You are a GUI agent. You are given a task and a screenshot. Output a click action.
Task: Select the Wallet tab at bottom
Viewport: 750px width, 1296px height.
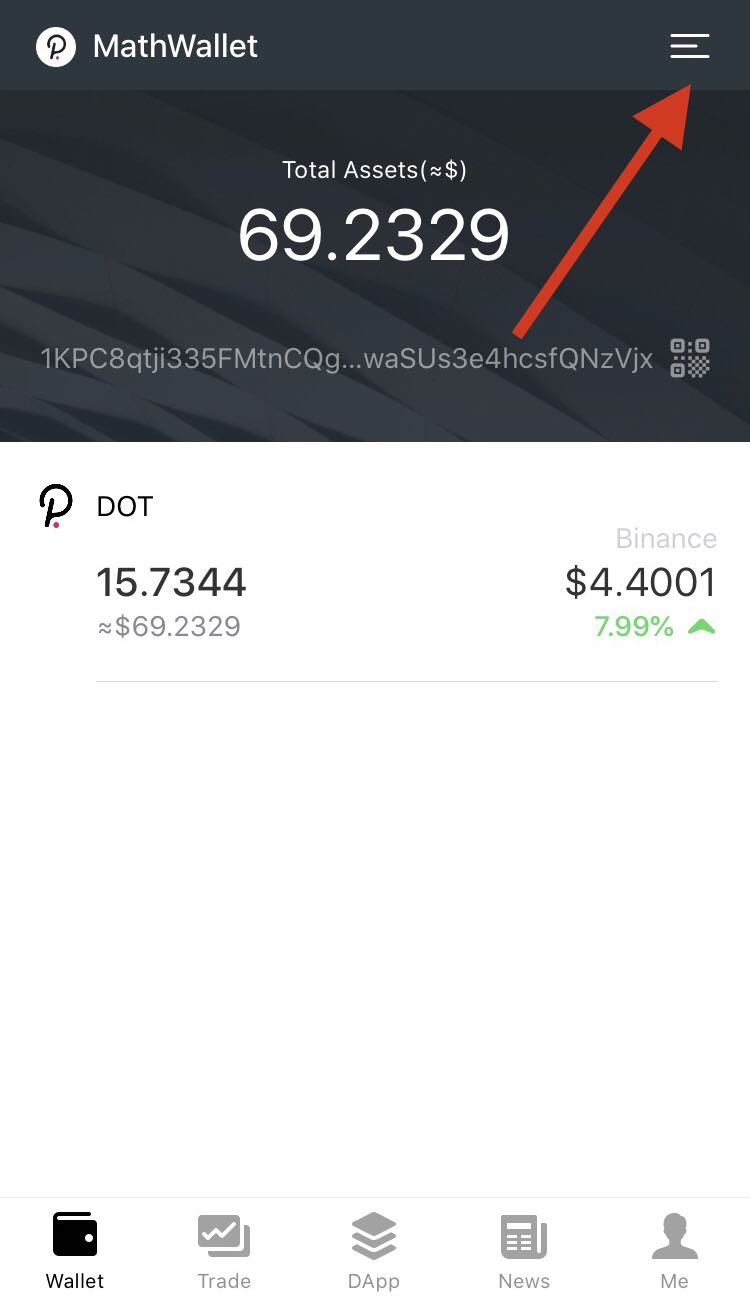pyautogui.click(x=75, y=1248)
